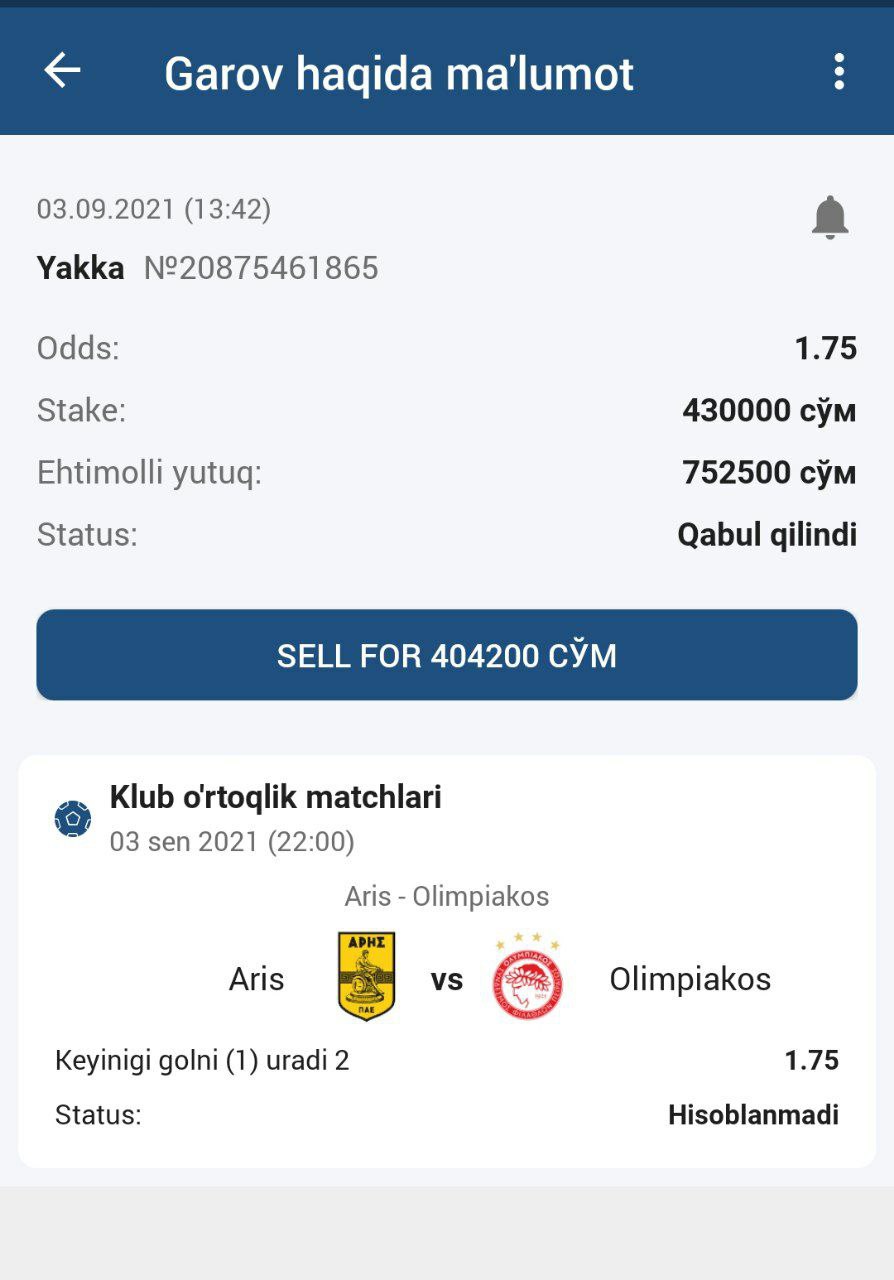Viewport: 894px width, 1280px height.
Task: Go back from the bet details screen
Action: coord(62,71)
